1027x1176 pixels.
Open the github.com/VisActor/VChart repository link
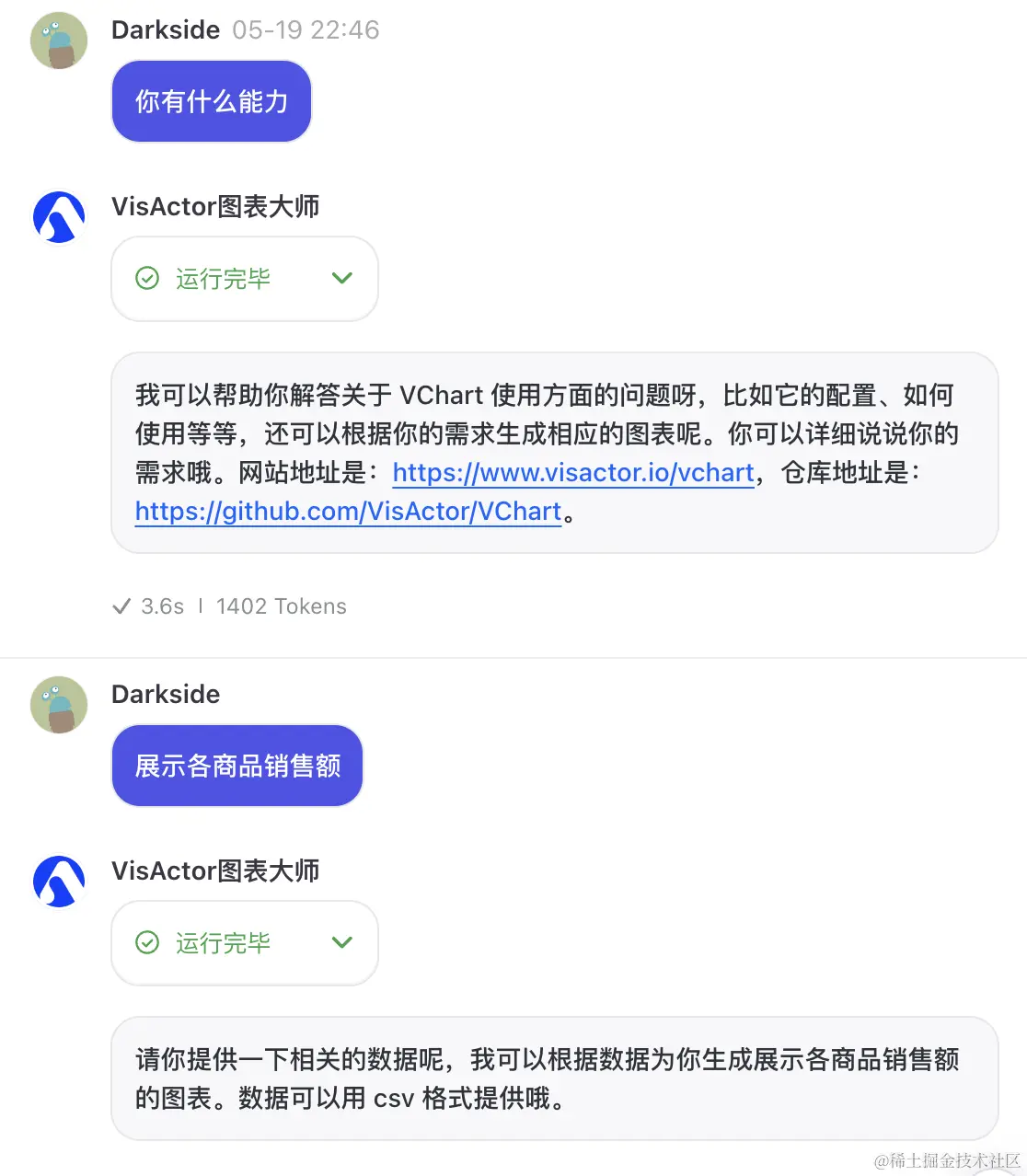(348, 512)
